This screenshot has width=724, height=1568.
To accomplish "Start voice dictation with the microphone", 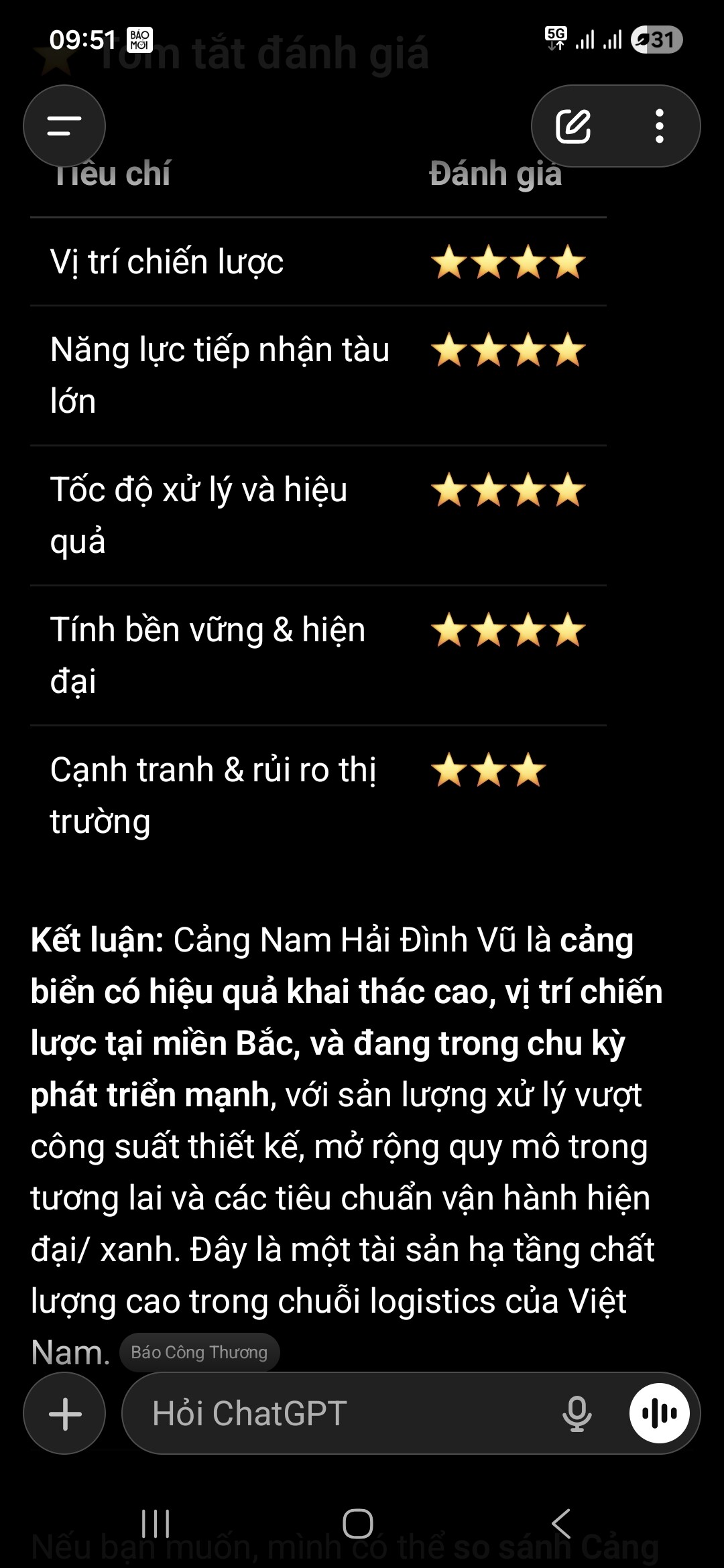I will [577, 1414].
